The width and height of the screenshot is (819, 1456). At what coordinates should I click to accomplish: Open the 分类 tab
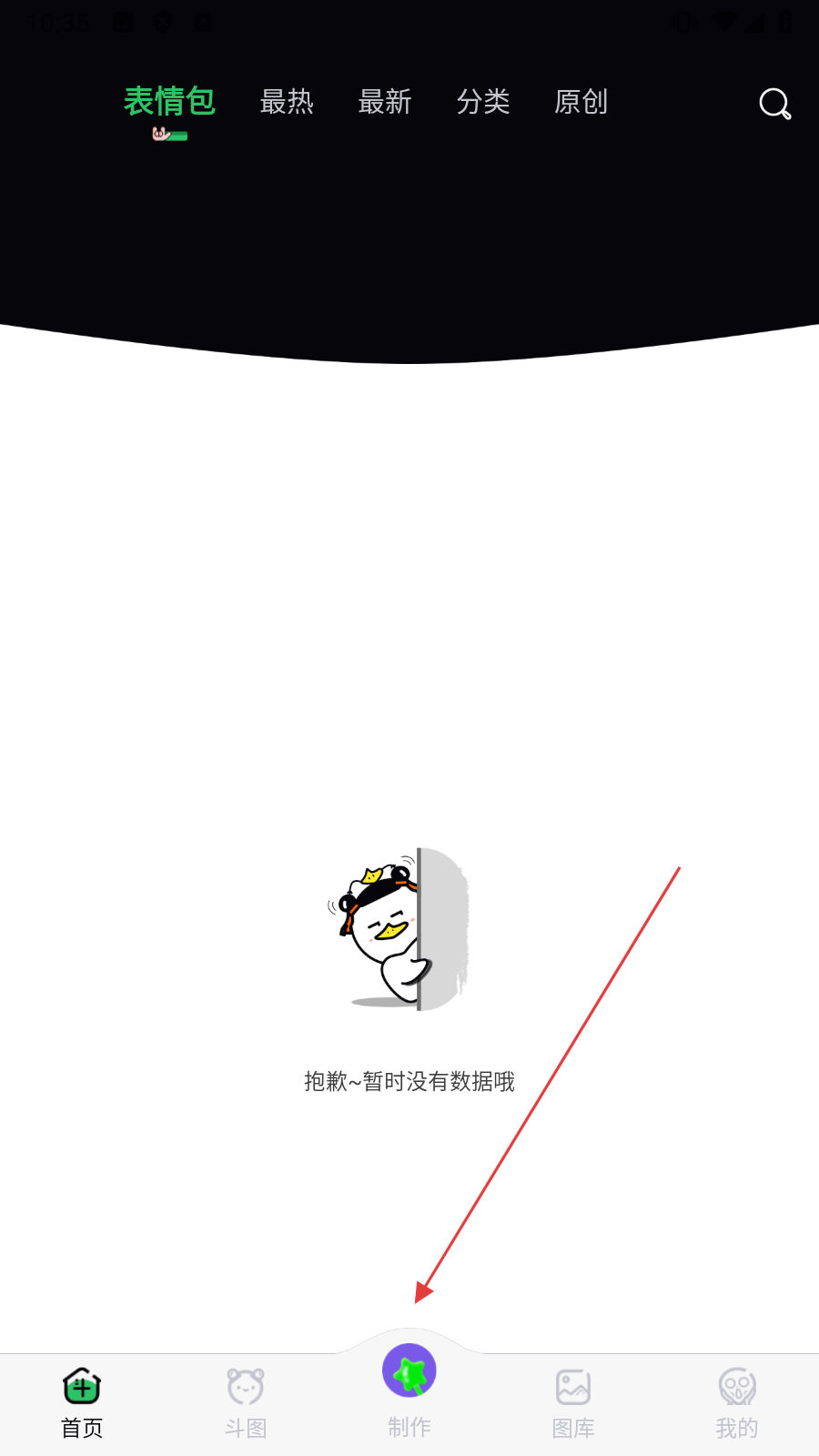pos(483,102)
